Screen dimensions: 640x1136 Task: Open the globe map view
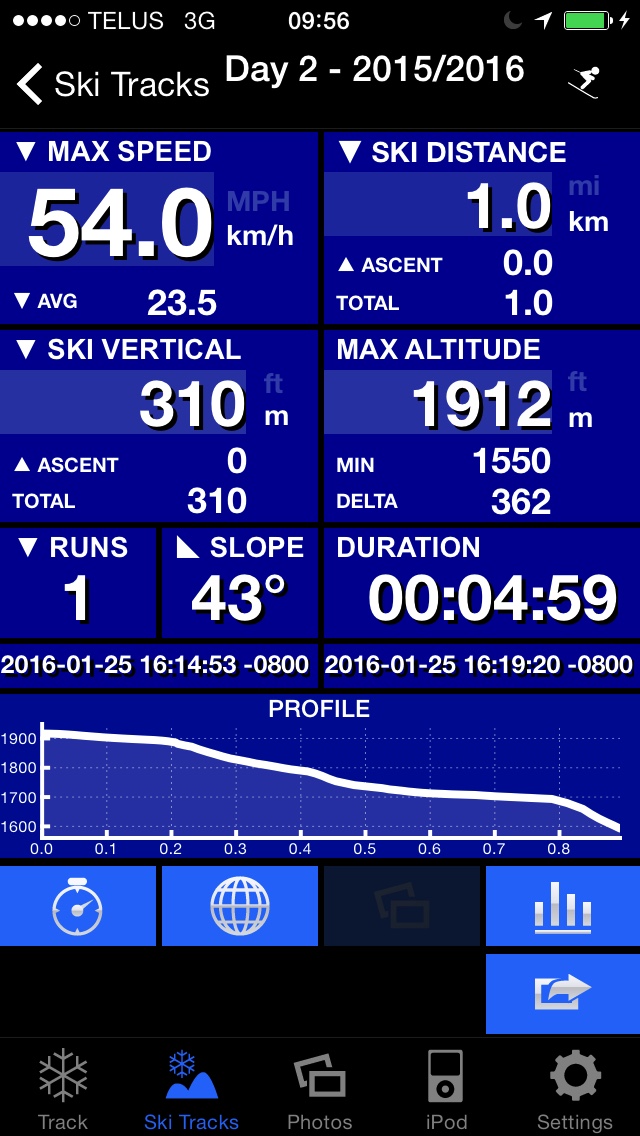coord(240,906)
